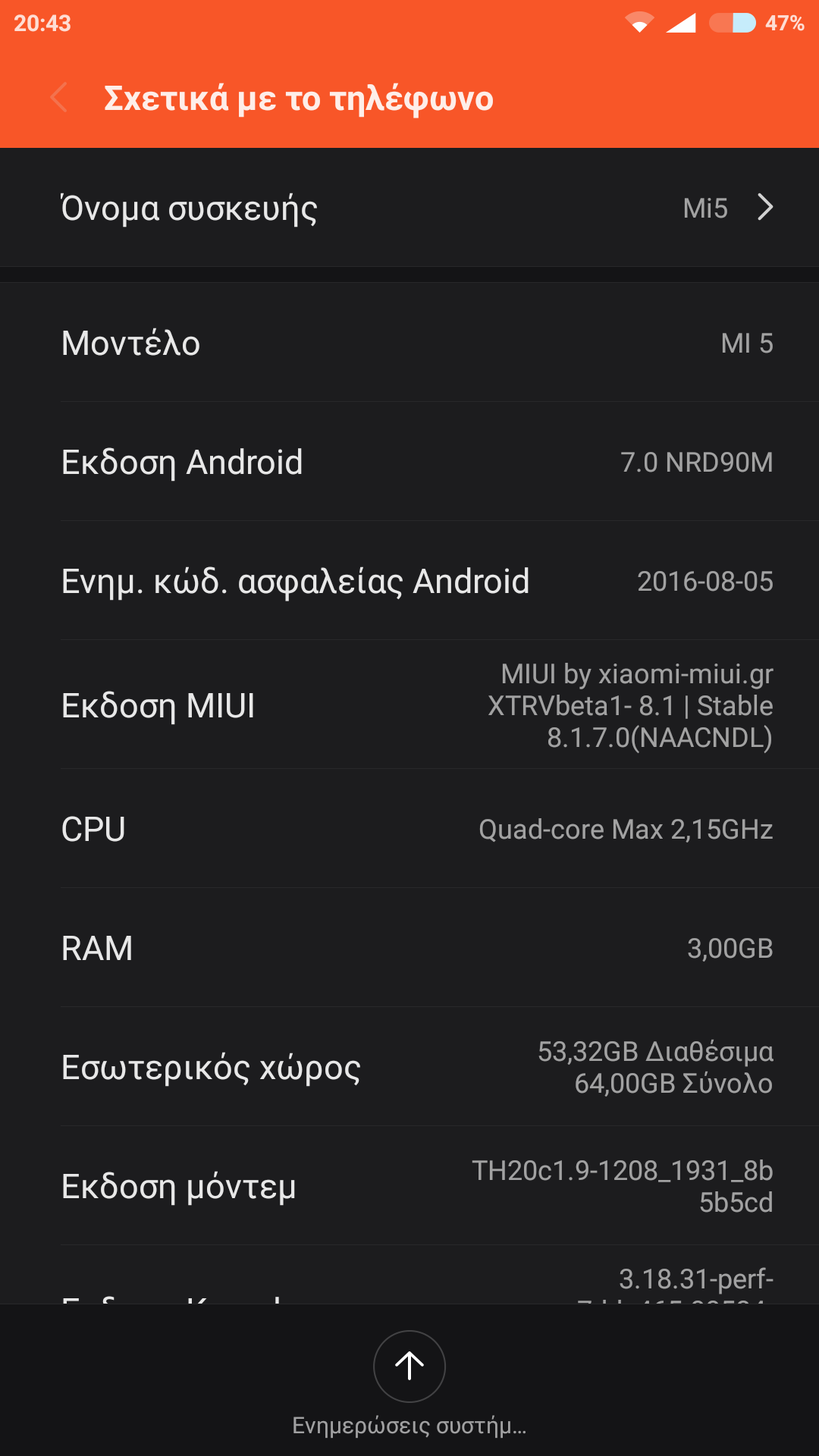Open the Εσωτερικός χώρος storage row
Viewport: 819px width, 1456px height.
(409, 1067)
